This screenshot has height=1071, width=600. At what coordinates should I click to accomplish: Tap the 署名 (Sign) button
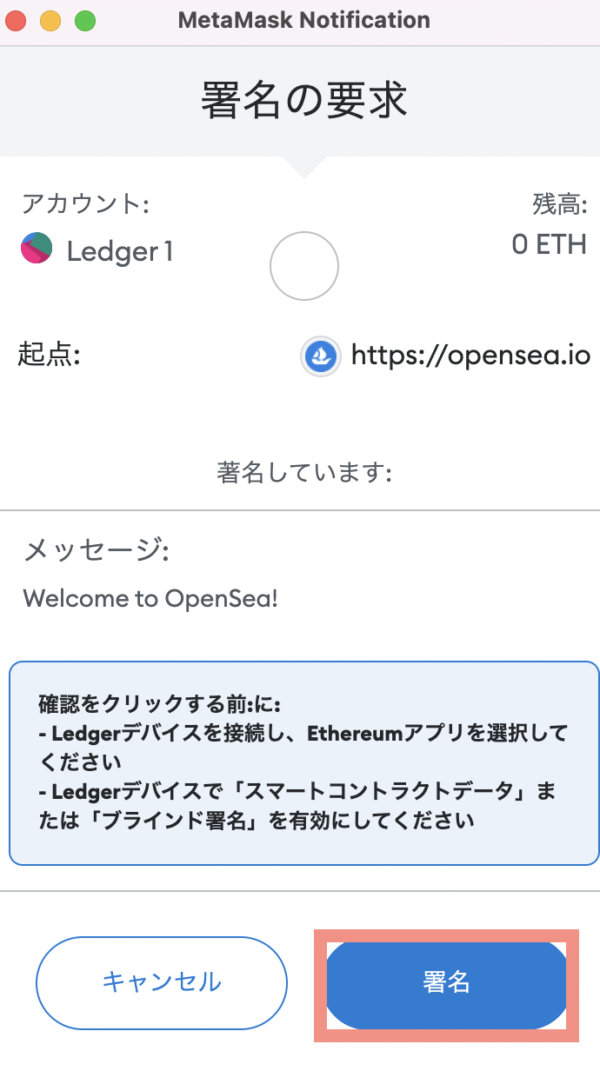coord(446,984)
